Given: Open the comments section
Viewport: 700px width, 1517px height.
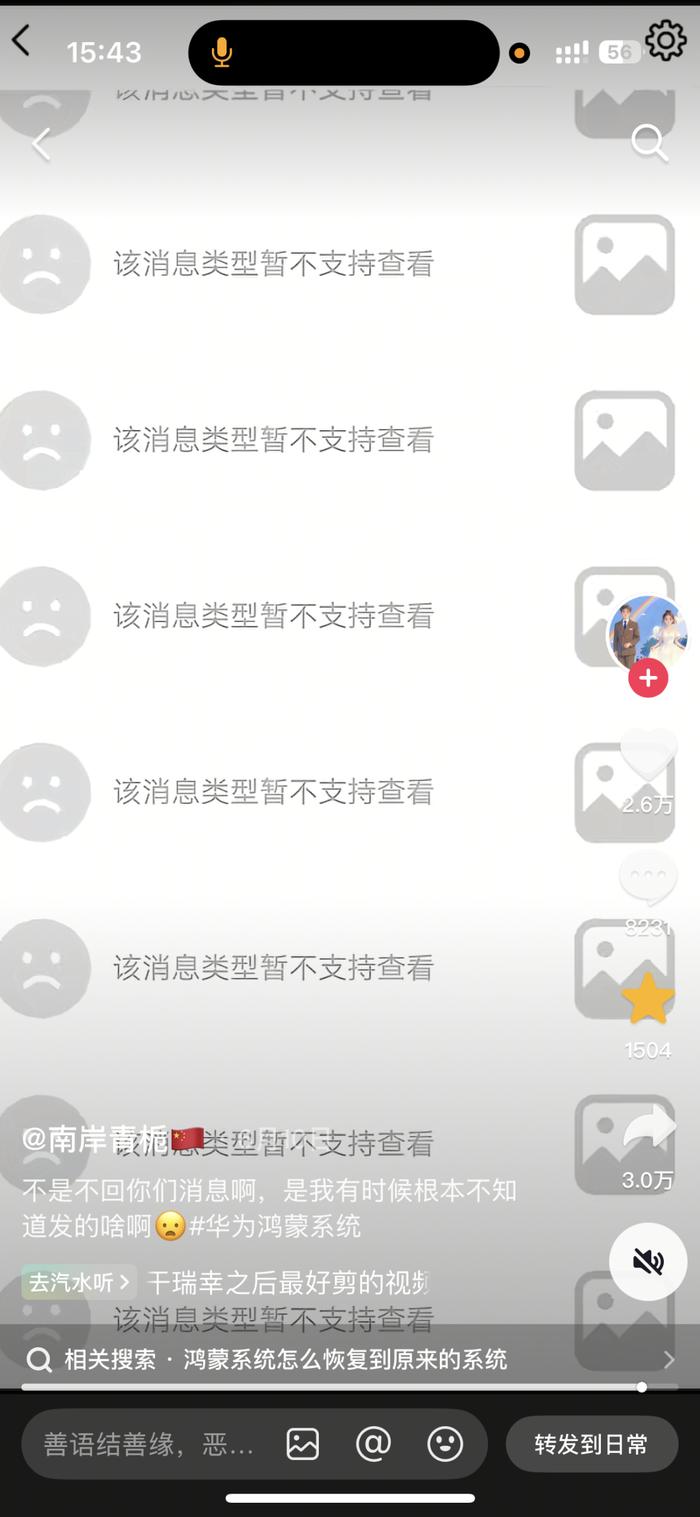Looking at the screenshot, I should point(648,880).
